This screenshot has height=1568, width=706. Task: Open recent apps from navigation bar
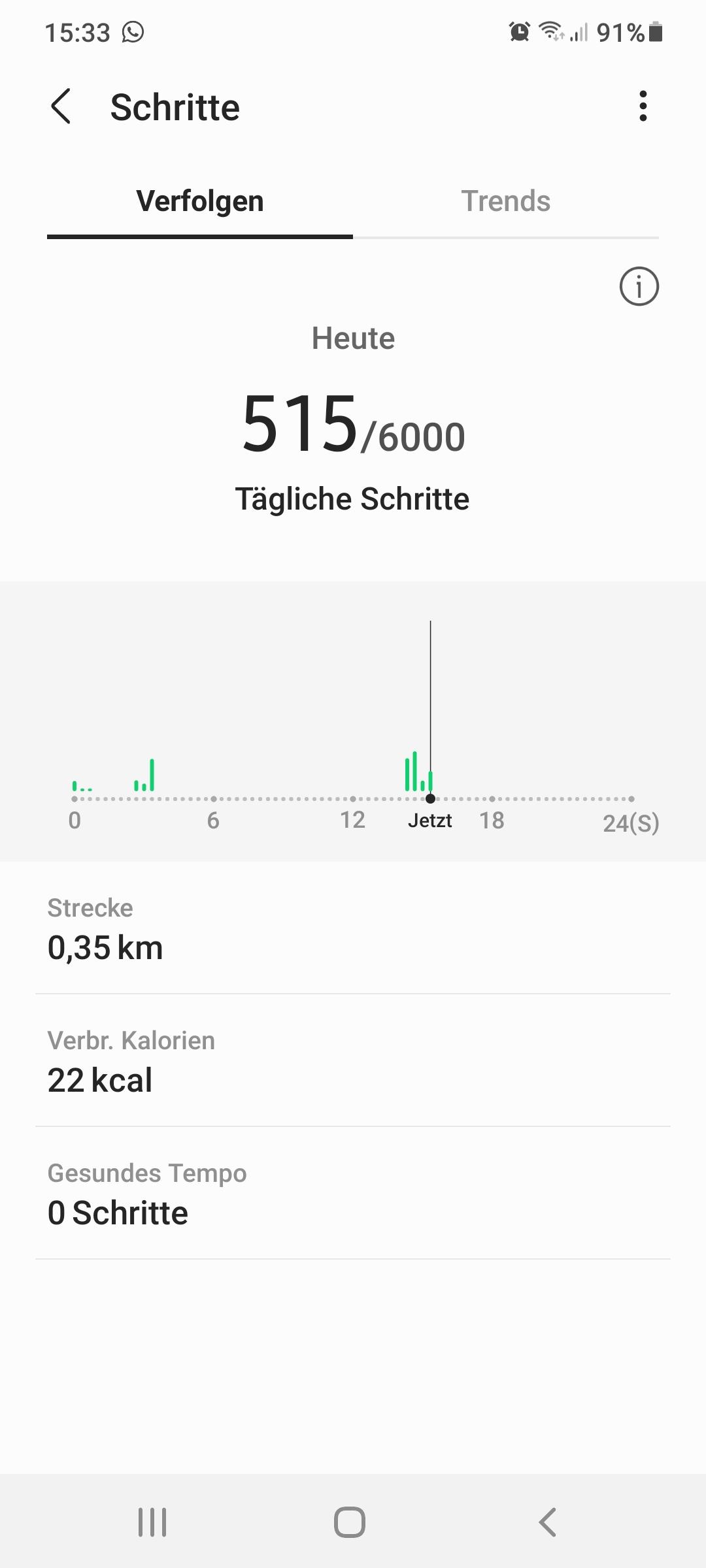pos(152,1522)
